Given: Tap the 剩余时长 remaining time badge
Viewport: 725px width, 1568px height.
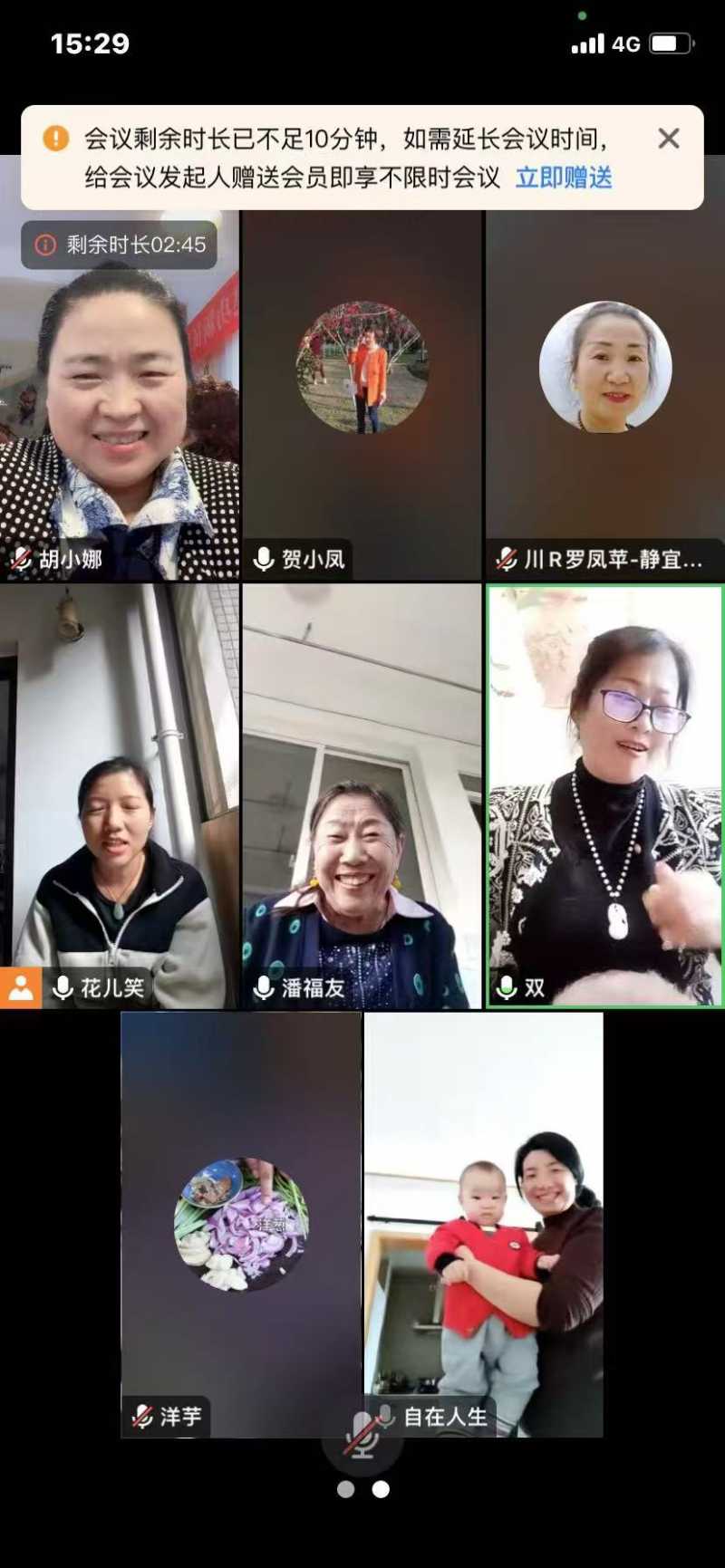Looking at the screenshot, I should pos(120,245).
